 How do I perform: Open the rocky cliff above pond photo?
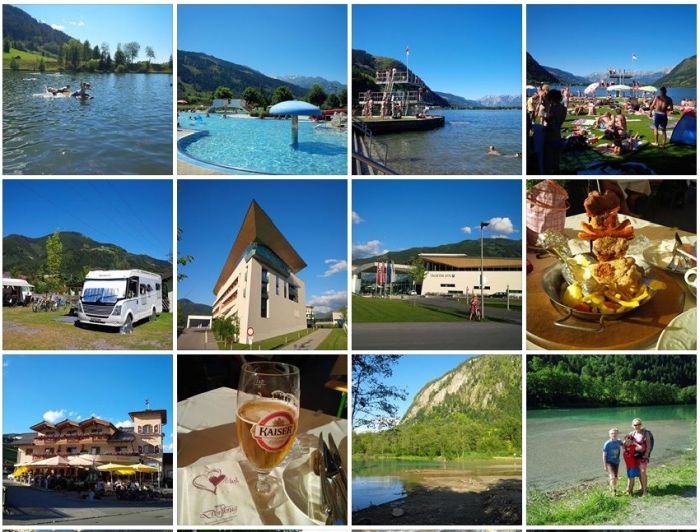(436, 439)
